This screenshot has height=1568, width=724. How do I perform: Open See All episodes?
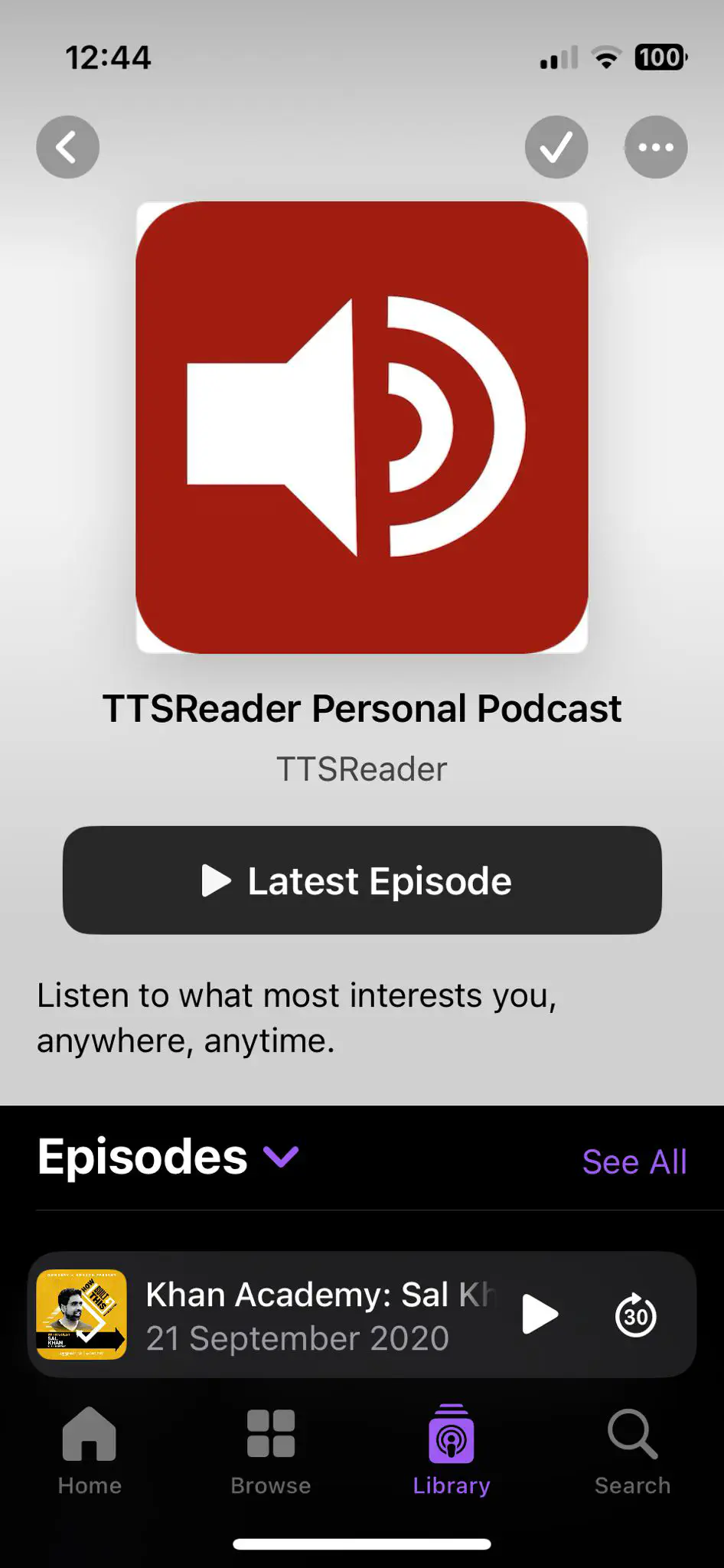(x=634, y=1161)
